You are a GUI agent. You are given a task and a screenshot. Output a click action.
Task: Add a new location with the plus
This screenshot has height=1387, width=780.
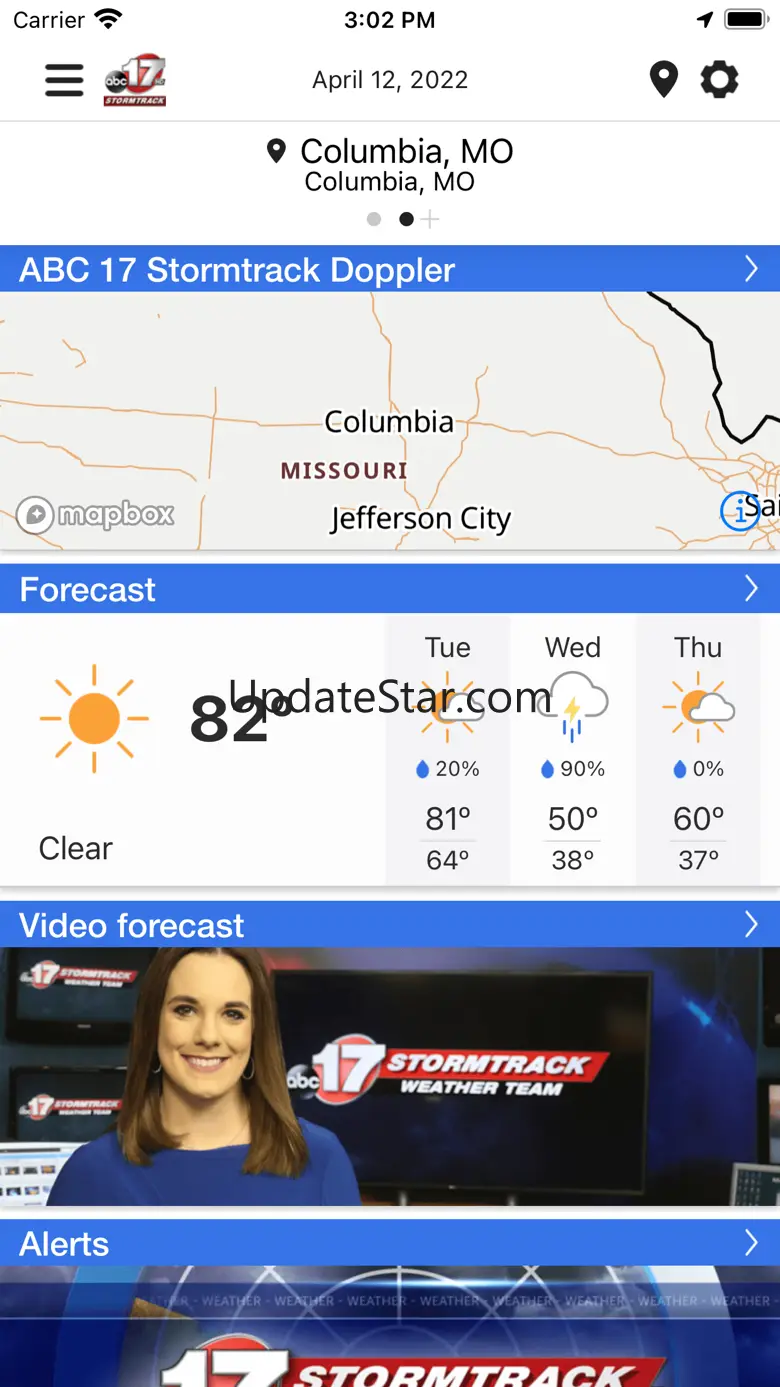point(430,219)
